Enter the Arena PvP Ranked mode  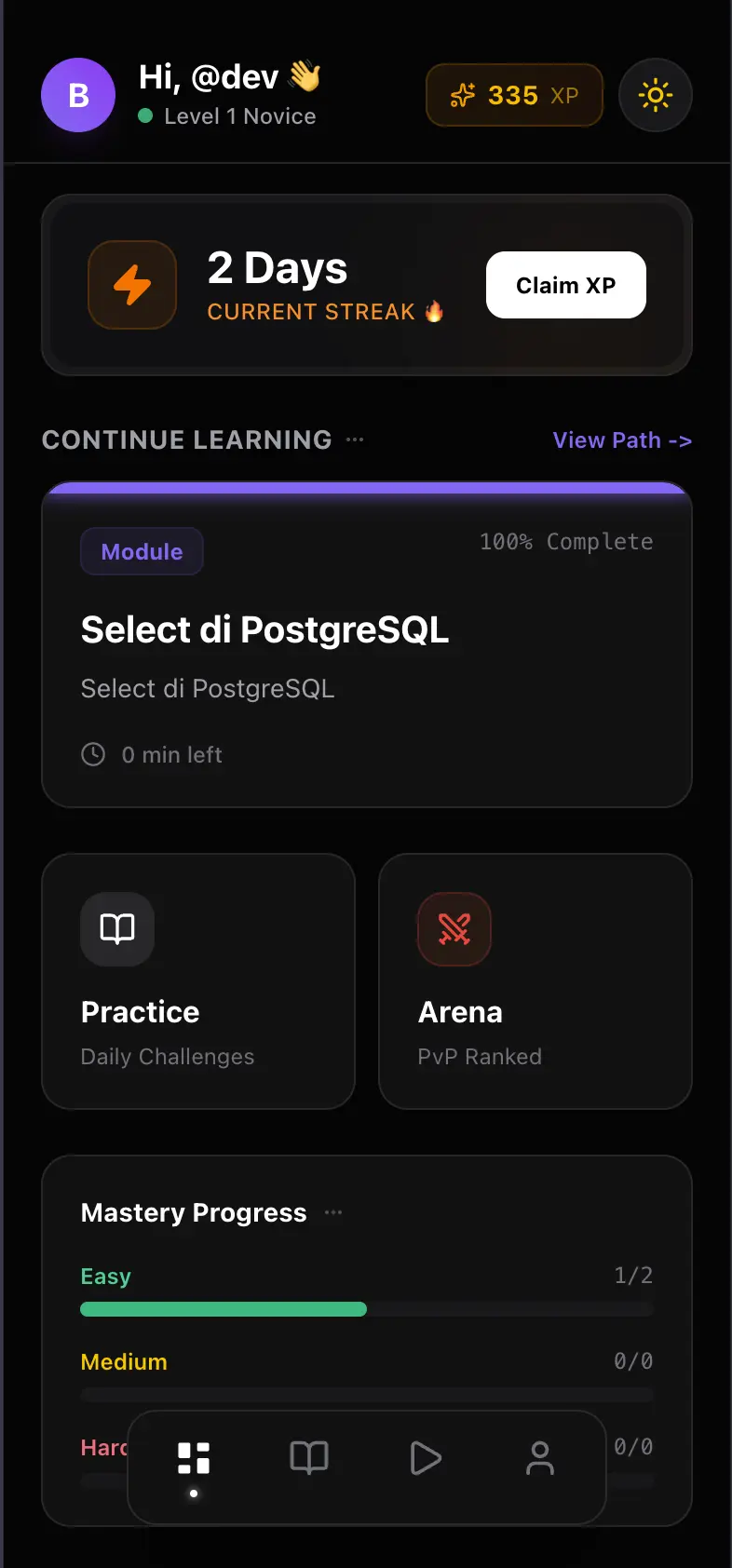tap(535, 981)
